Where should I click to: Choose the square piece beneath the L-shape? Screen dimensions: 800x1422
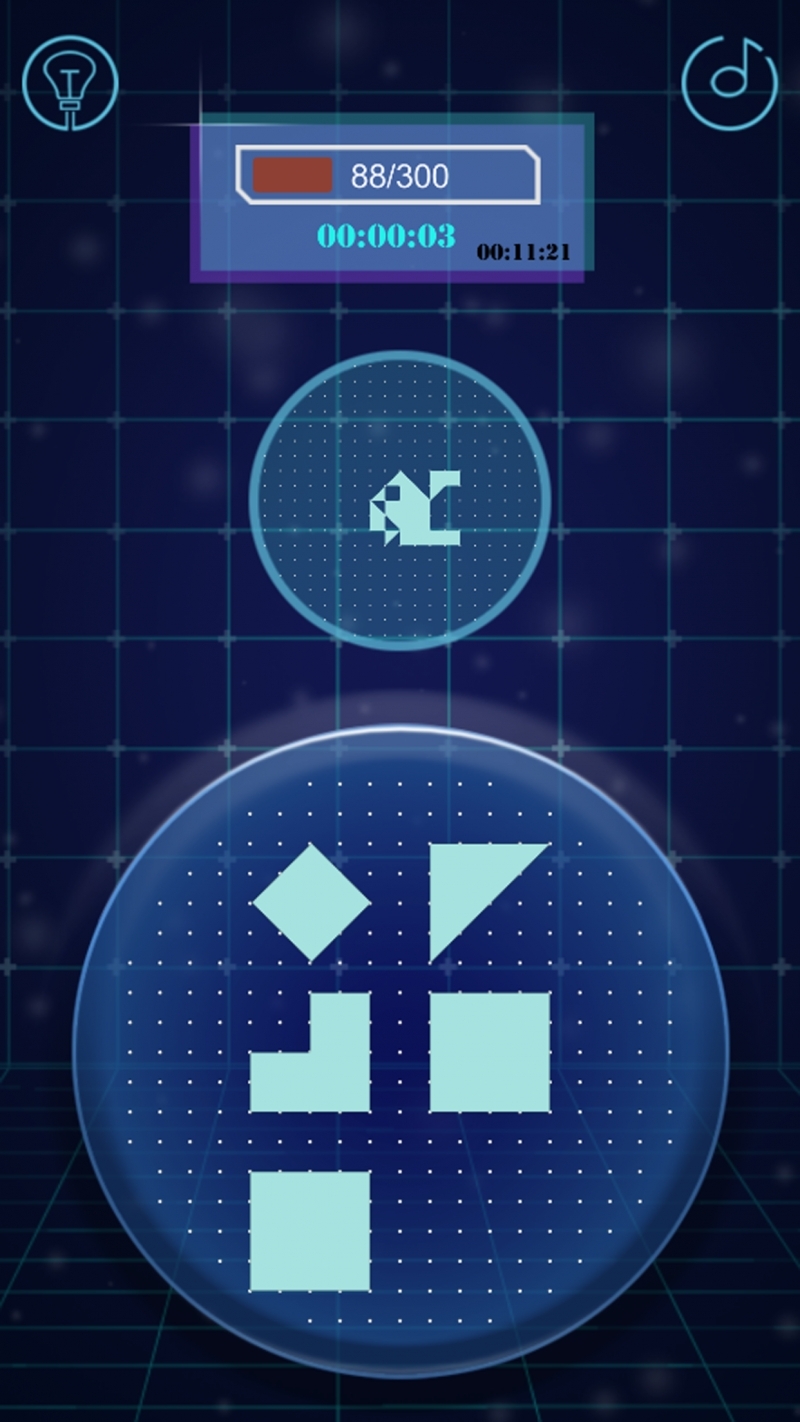coord(310,1231)
